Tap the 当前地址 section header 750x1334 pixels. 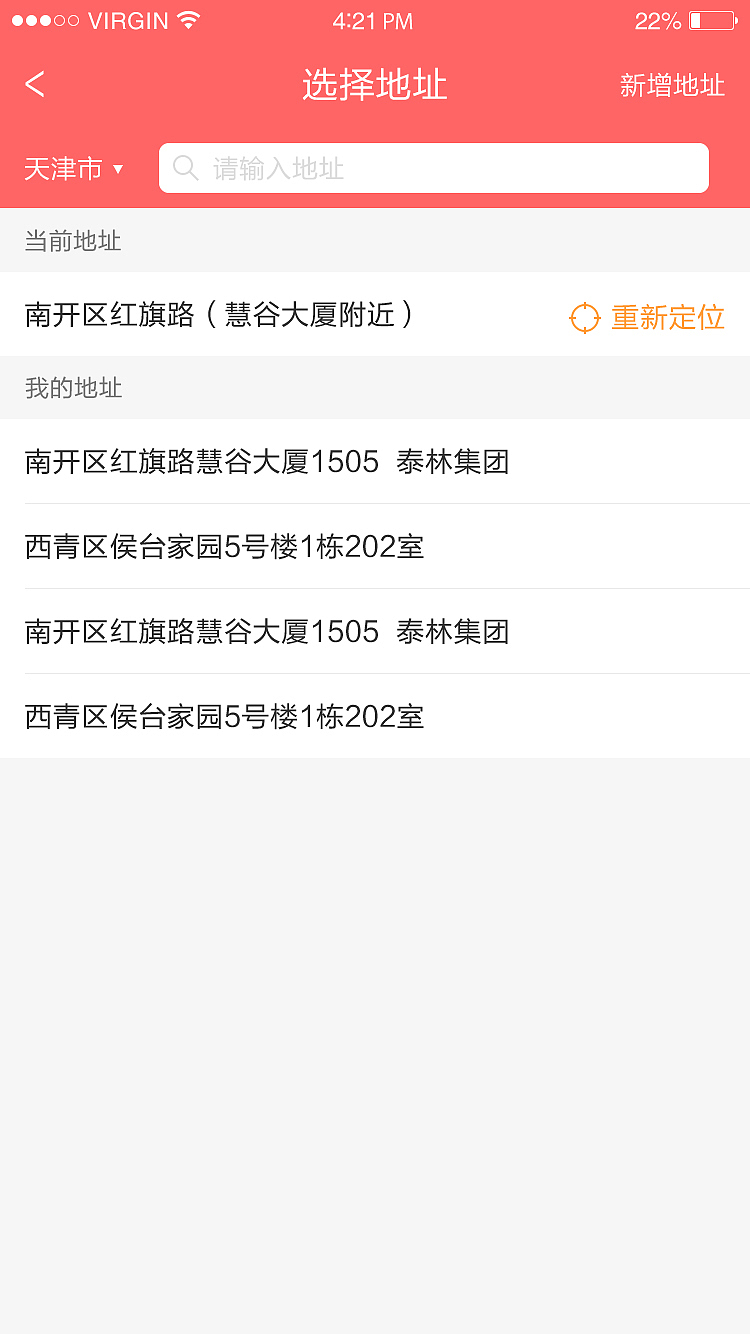pyautogui.click(x=71, y=240)
